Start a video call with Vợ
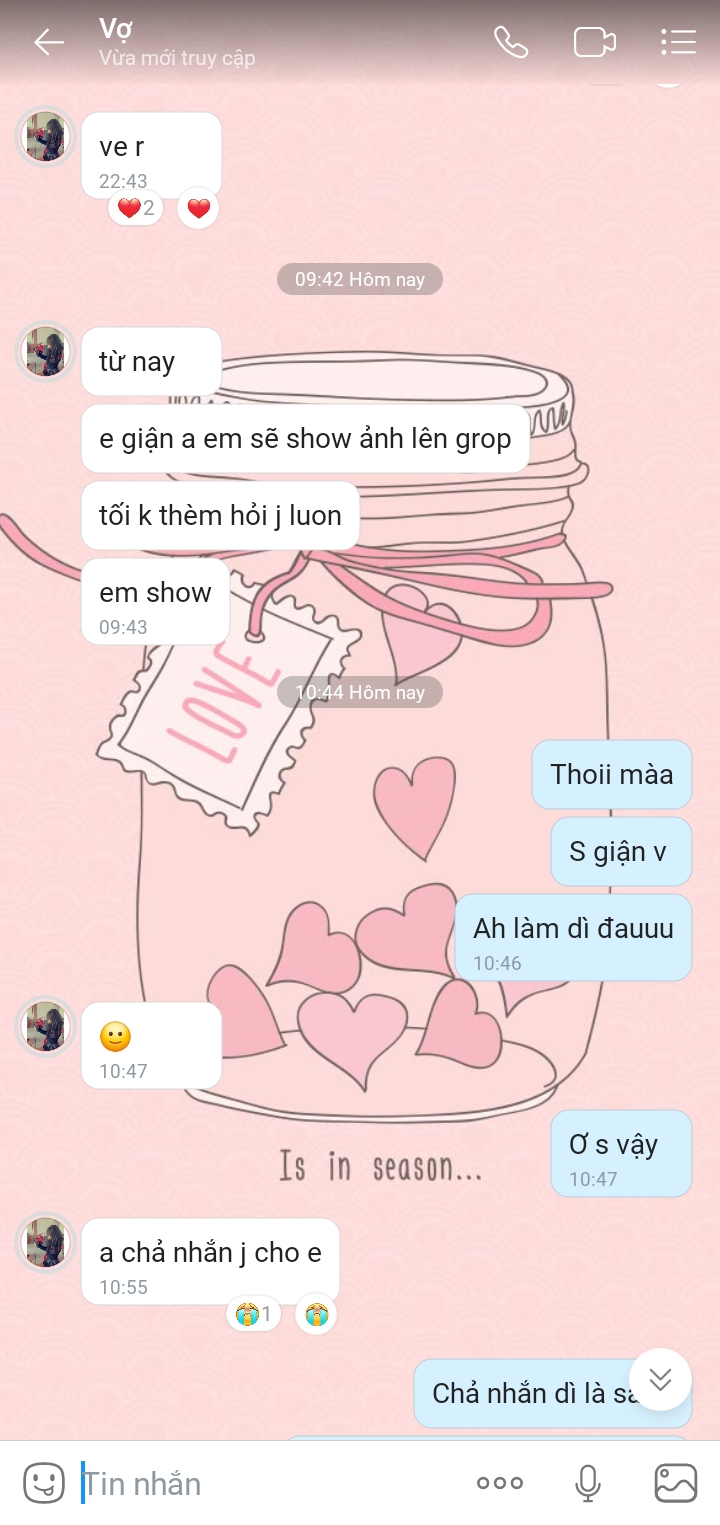This screenshot has width=720, height=1525. click(x=594, y=42)
